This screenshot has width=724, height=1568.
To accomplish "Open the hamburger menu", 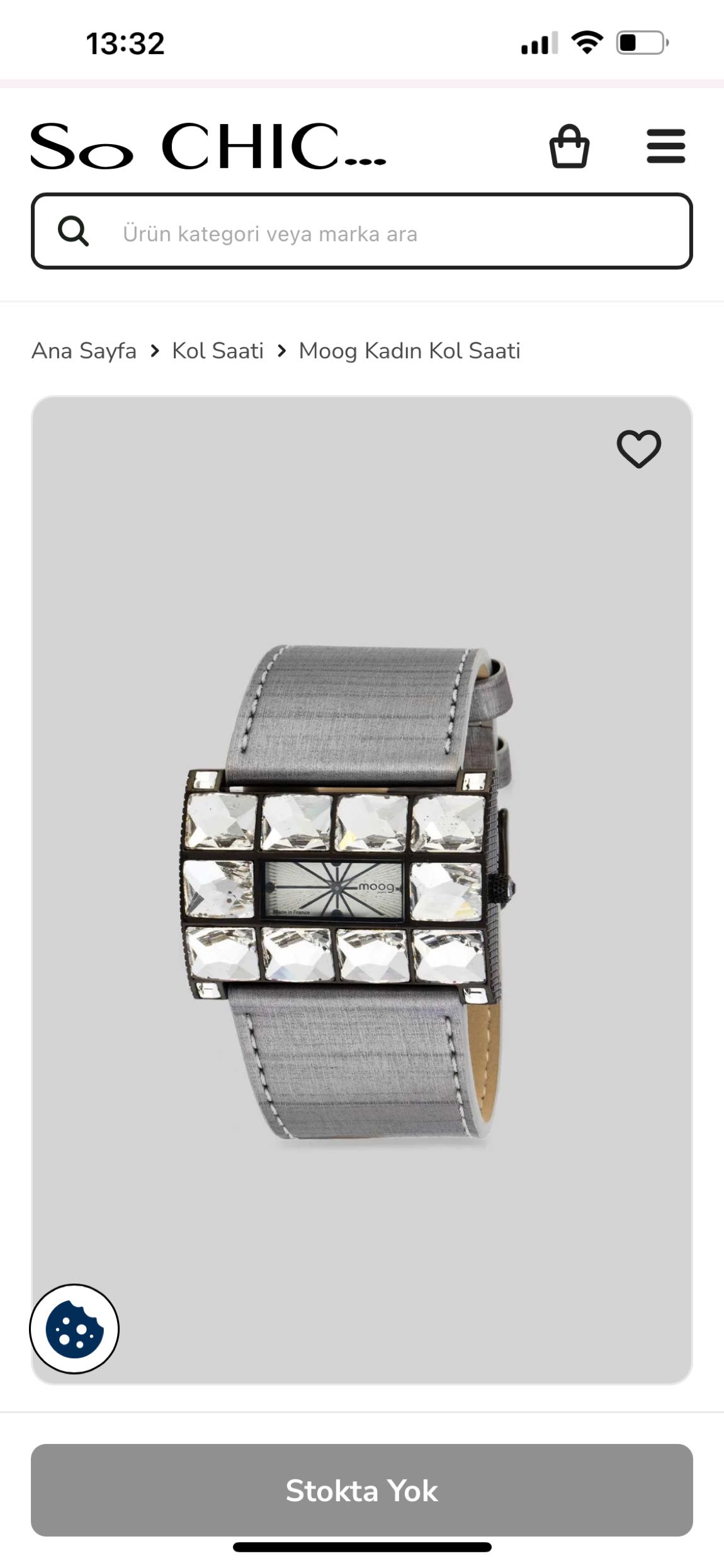I will [665, 147].
